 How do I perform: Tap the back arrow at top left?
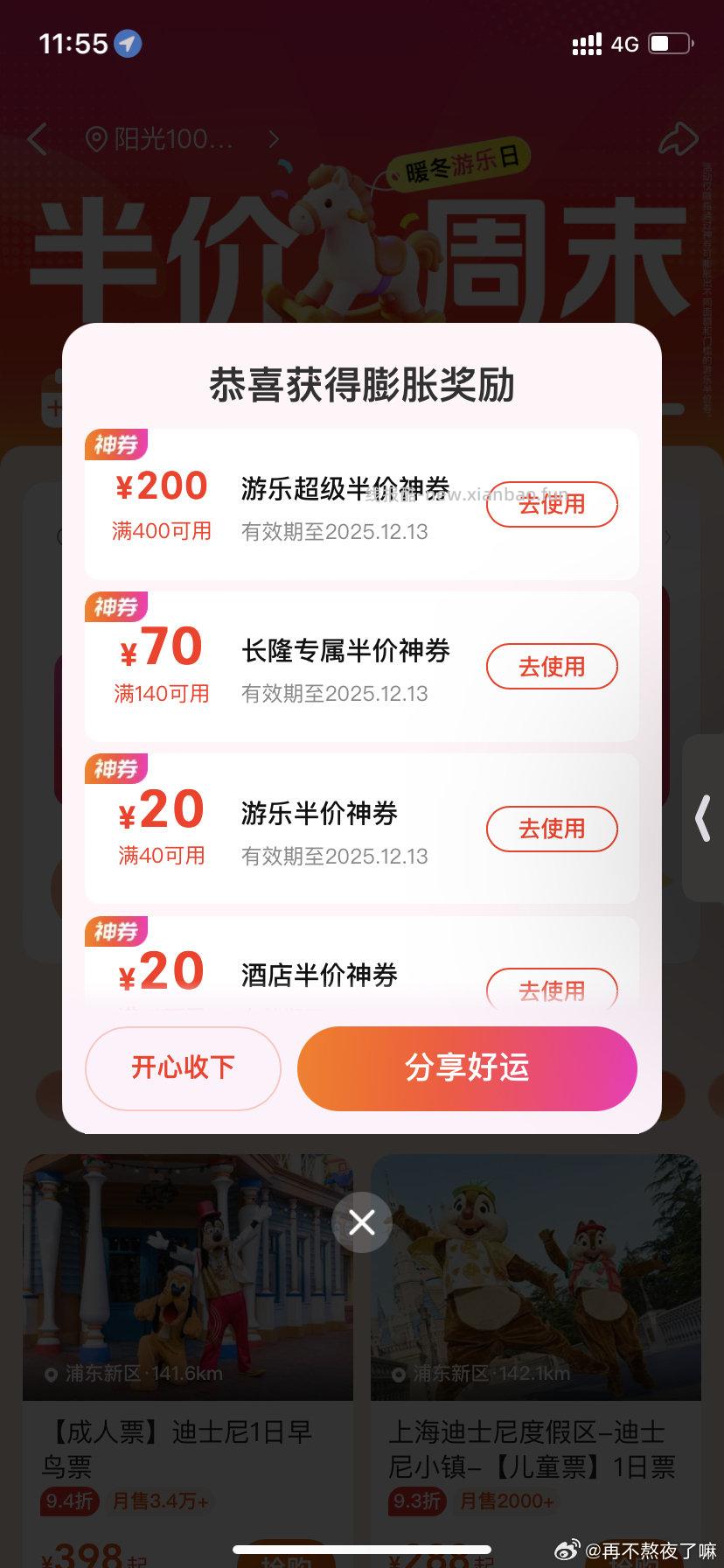[x=37, y=139]
